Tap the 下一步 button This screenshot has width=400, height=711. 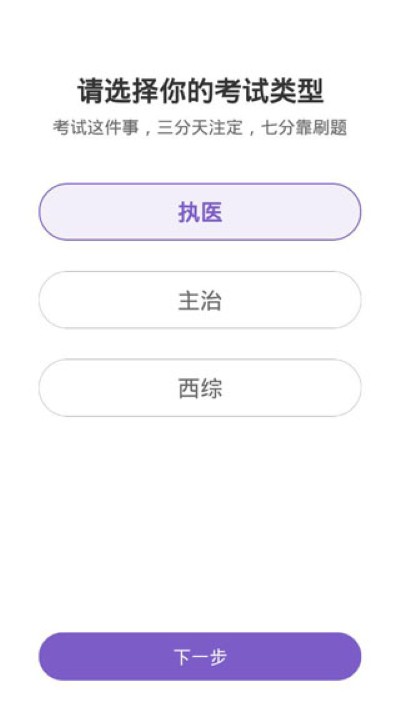point(200,657)
